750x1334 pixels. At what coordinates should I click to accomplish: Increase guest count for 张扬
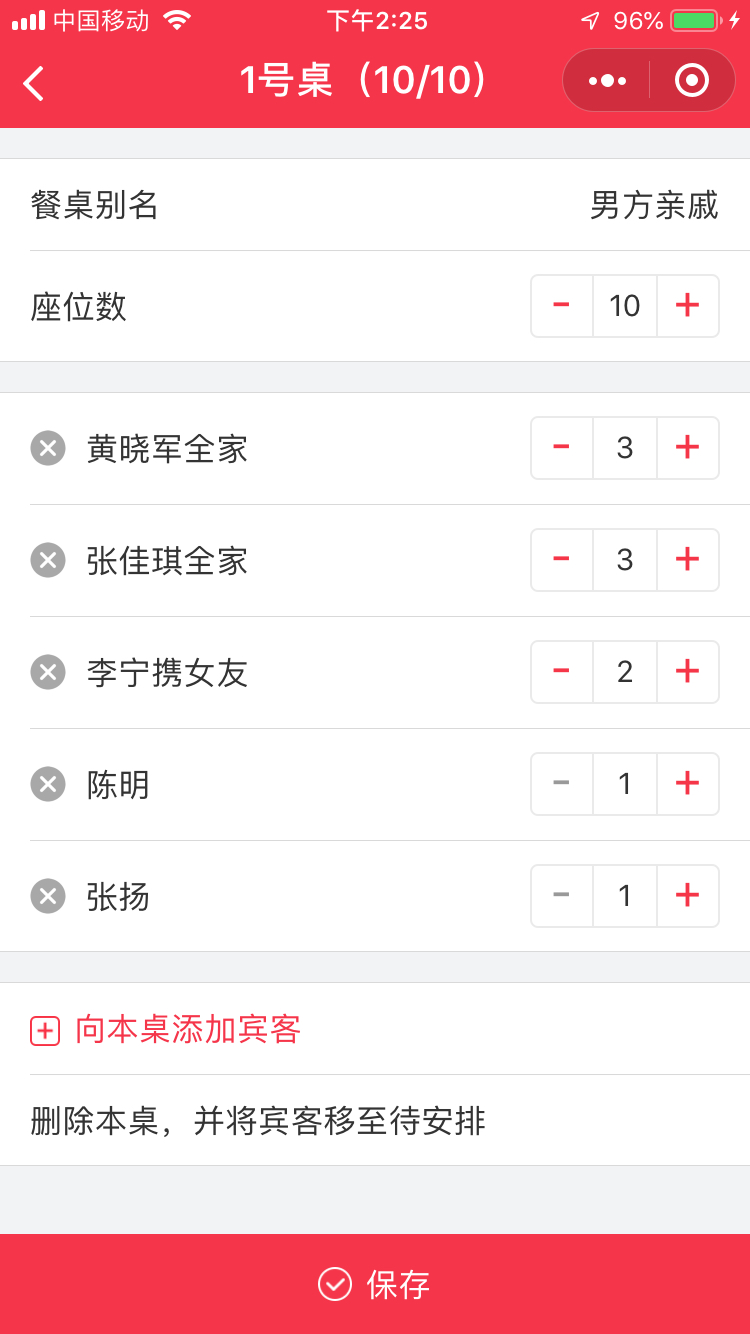[688, 895]
